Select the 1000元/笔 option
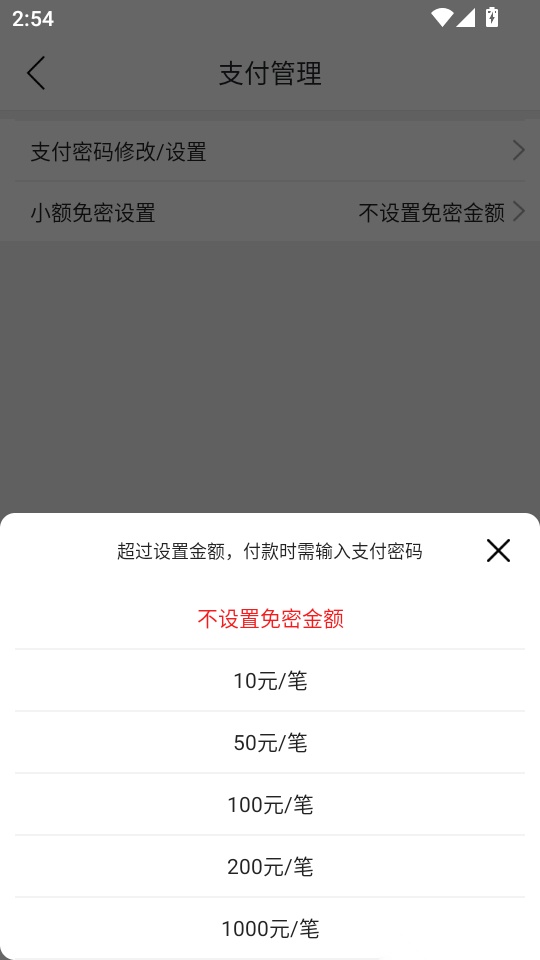 click(x=270, y=929)
